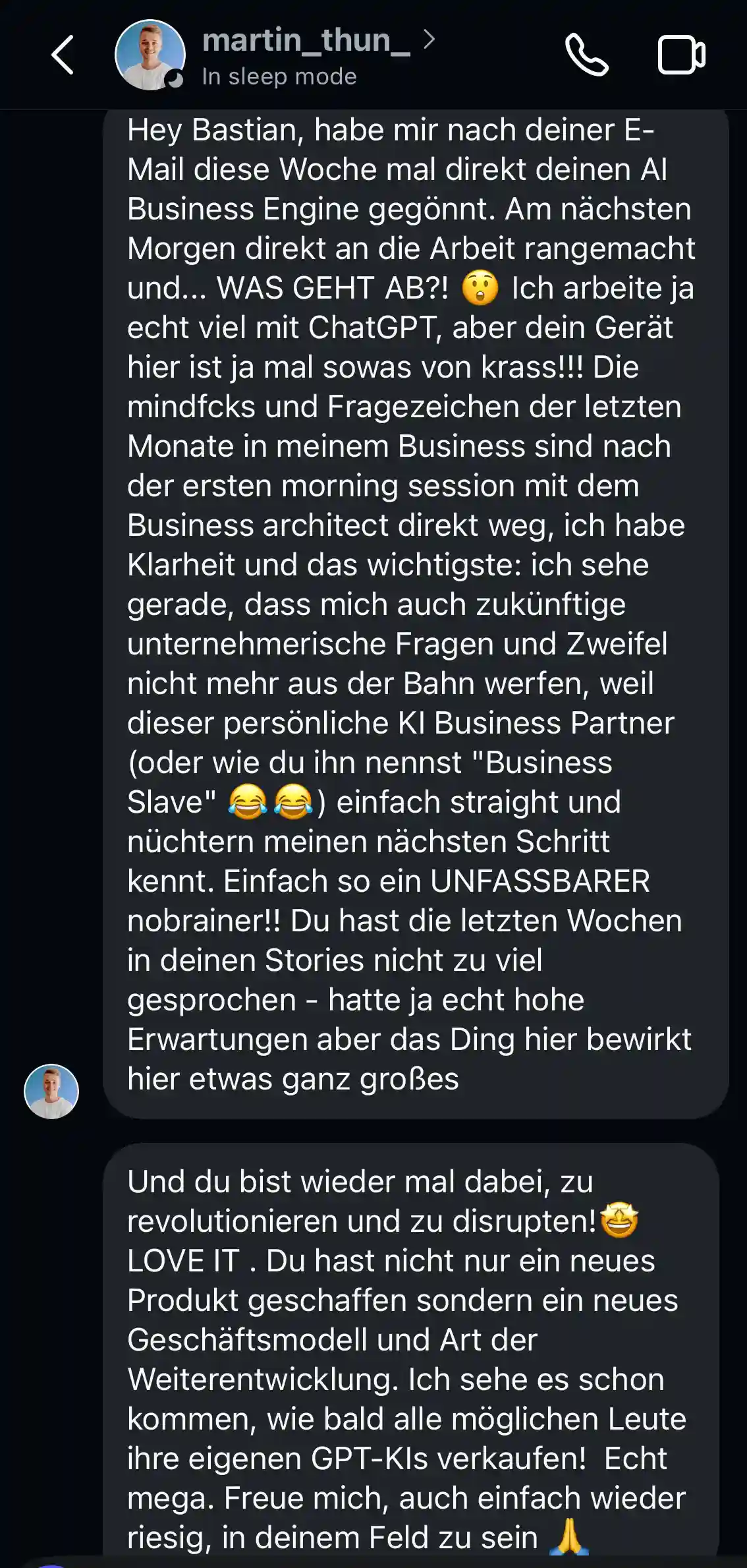747x1568 pixels.
Task: Start a voice call with martin_thun_
Action: tap(586, 55)
